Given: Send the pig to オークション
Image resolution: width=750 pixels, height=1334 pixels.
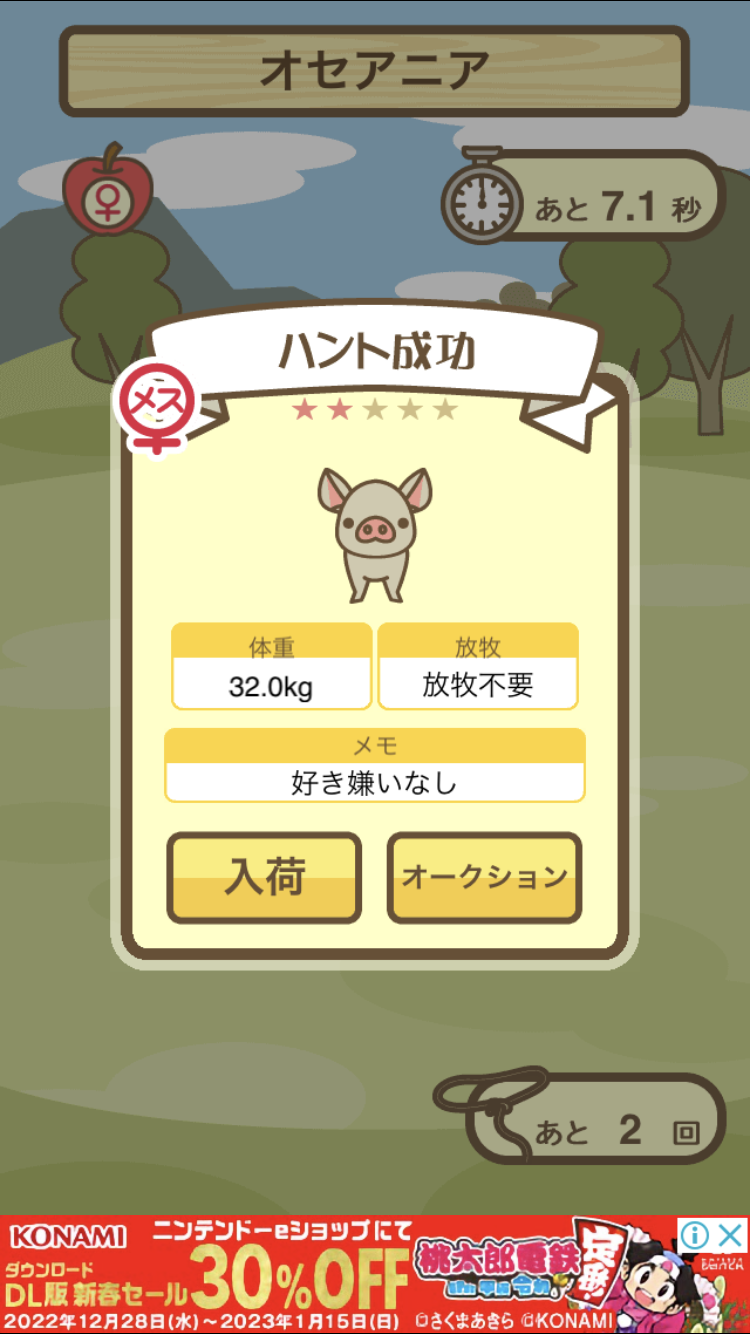Looking at the screenshot, I should pyautogui.click(x=484, y=877).
